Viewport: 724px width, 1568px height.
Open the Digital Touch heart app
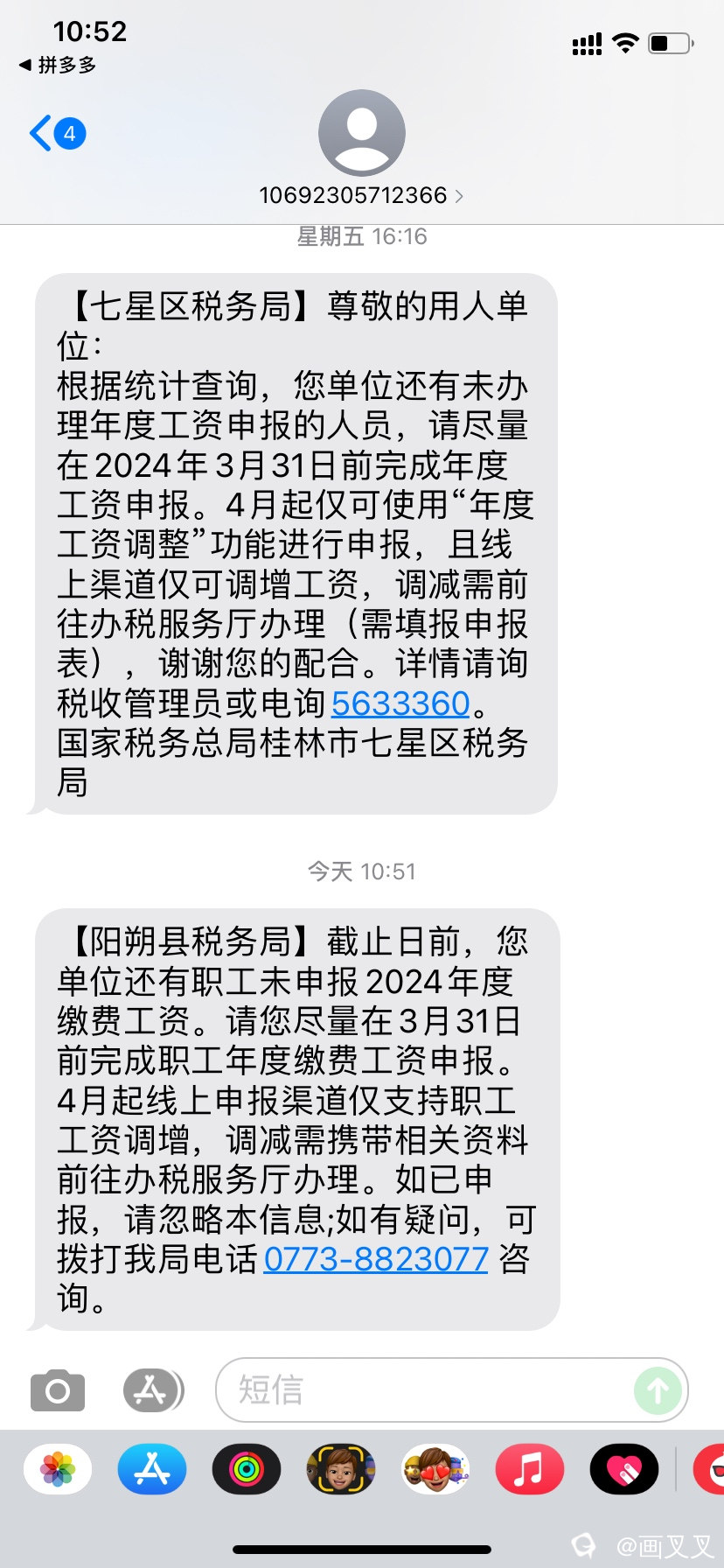click(x=624, y=1469)
